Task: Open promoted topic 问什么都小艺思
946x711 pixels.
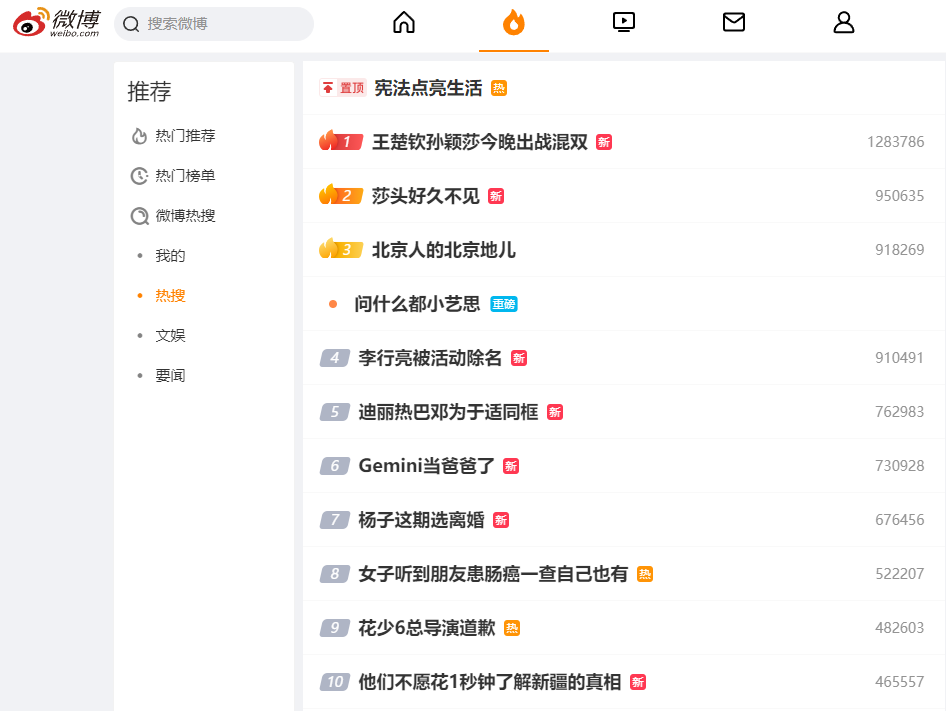Action: click(x=417, y=304)
